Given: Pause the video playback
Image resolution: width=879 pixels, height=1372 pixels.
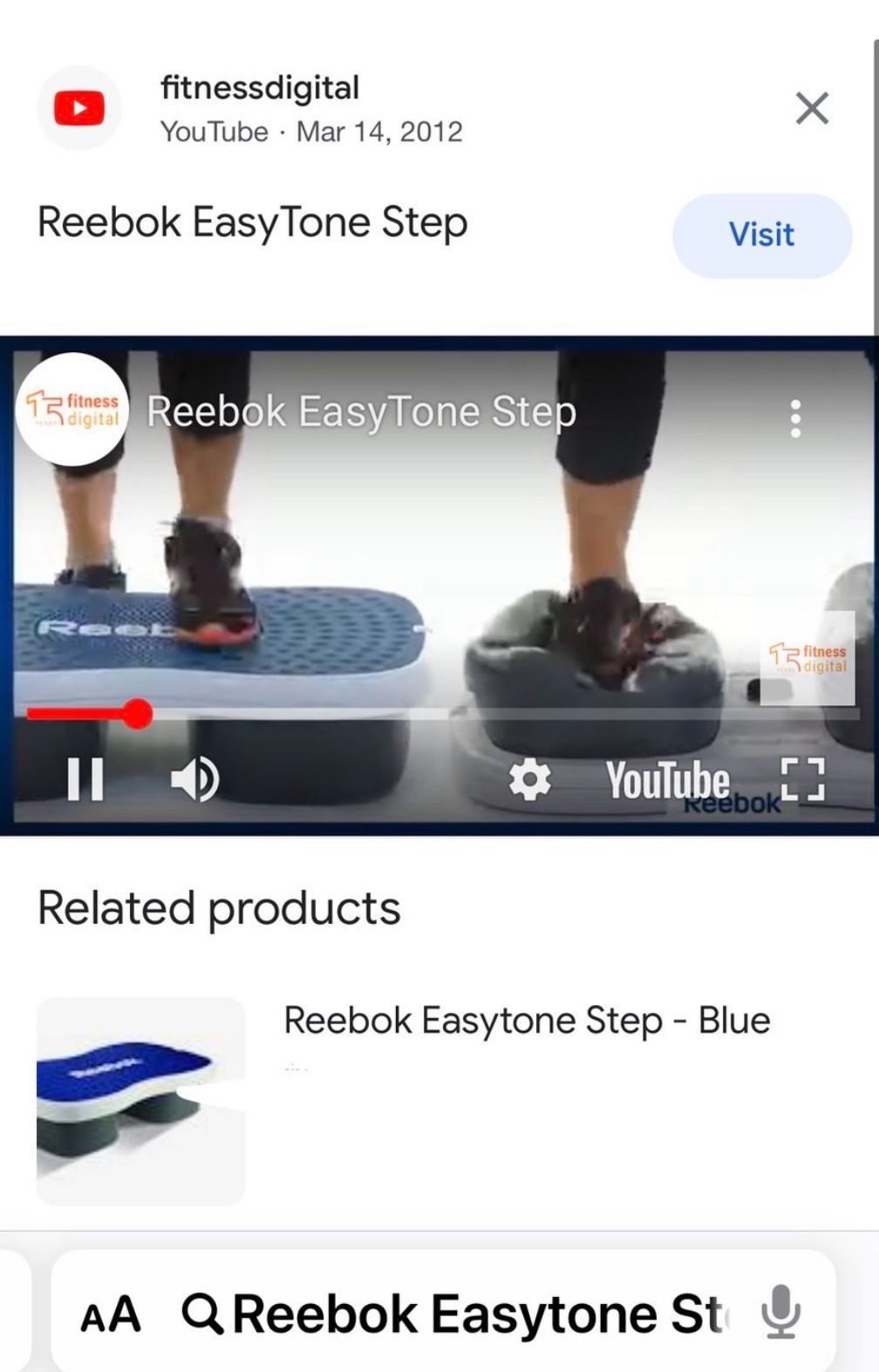Looking at the screenshot, I should (x=85, y=778).
